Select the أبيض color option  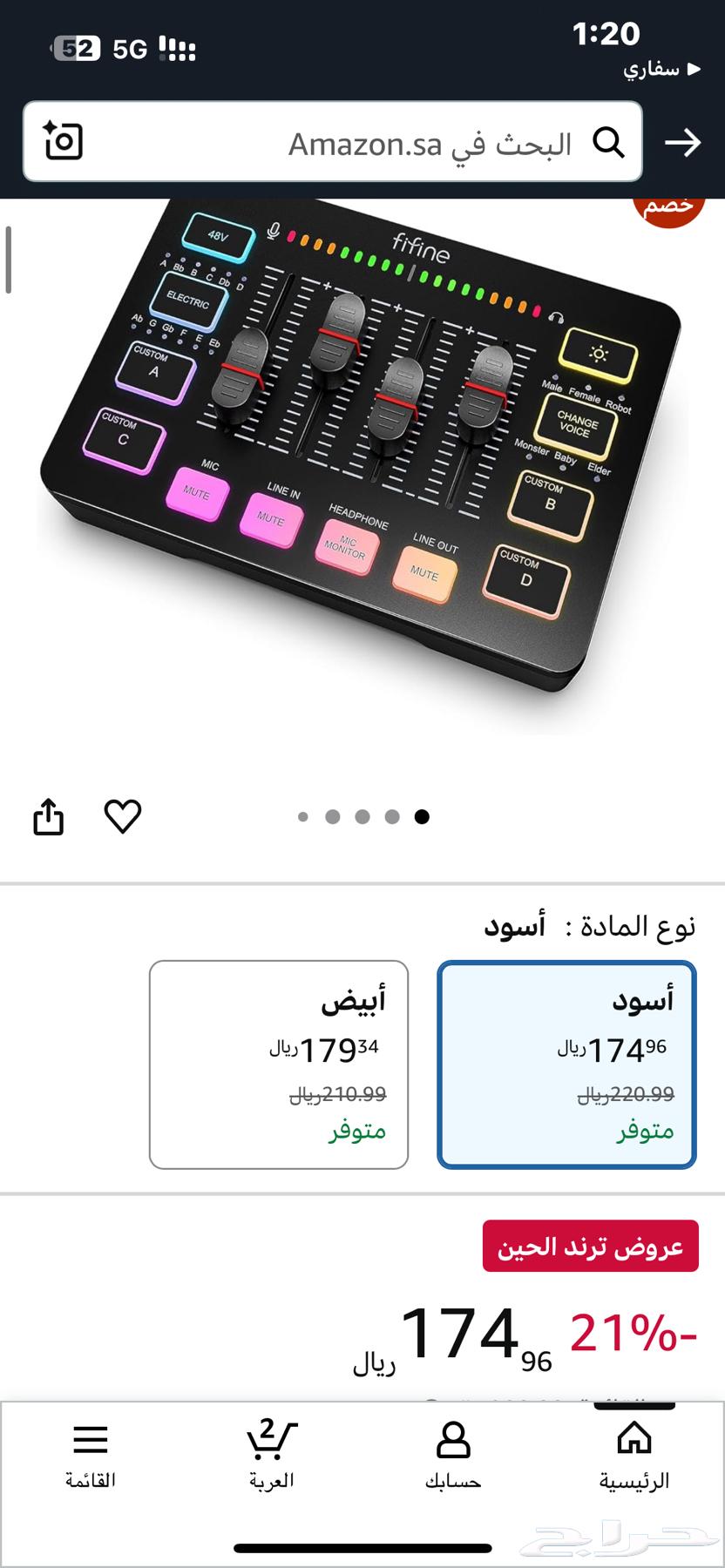pyautogui.click(x=279, y=1064)
